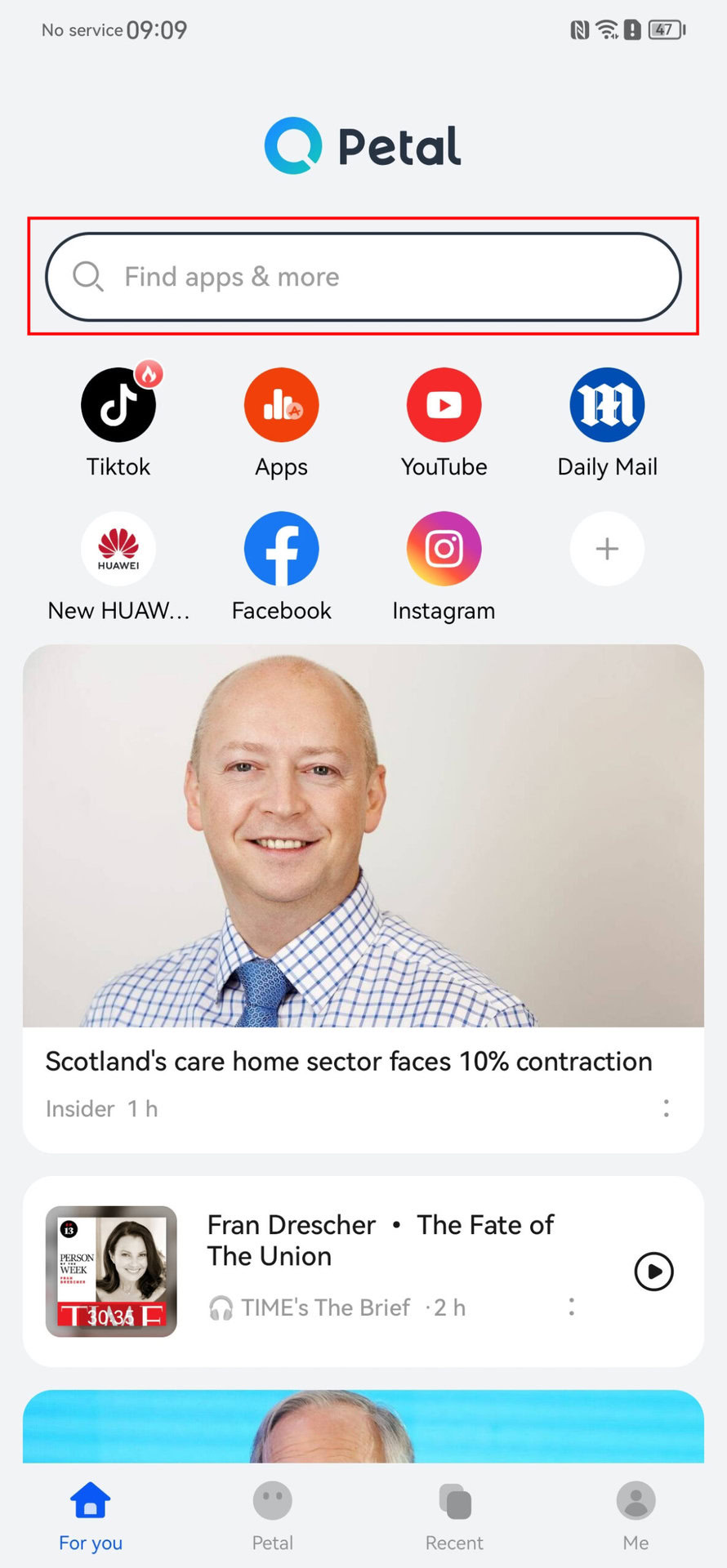The height and width of the screenshot is (1568, 727).
Task: Open the Tiktok shortcut
Action: [x=118, y=406]
